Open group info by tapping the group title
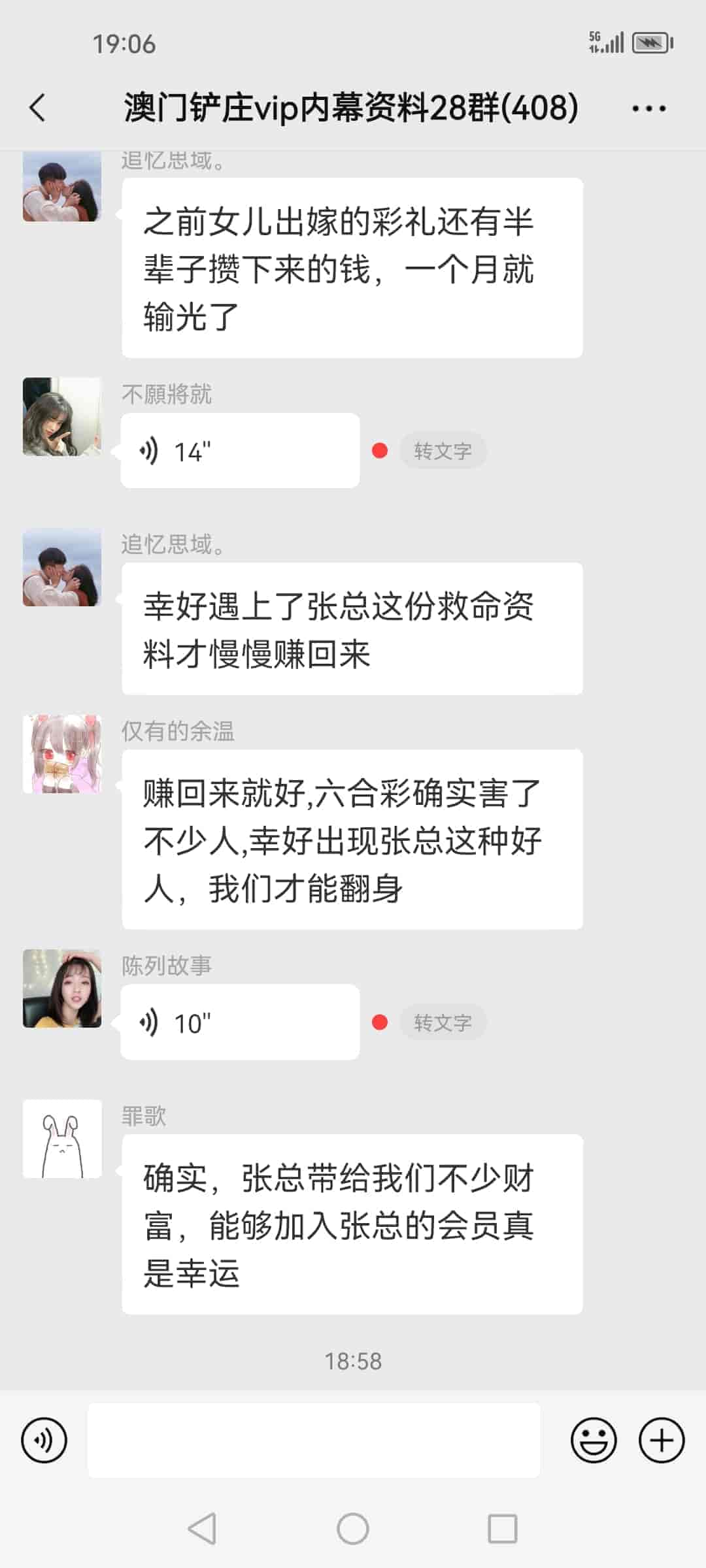 pyautogui.click(x=351, y=108)
